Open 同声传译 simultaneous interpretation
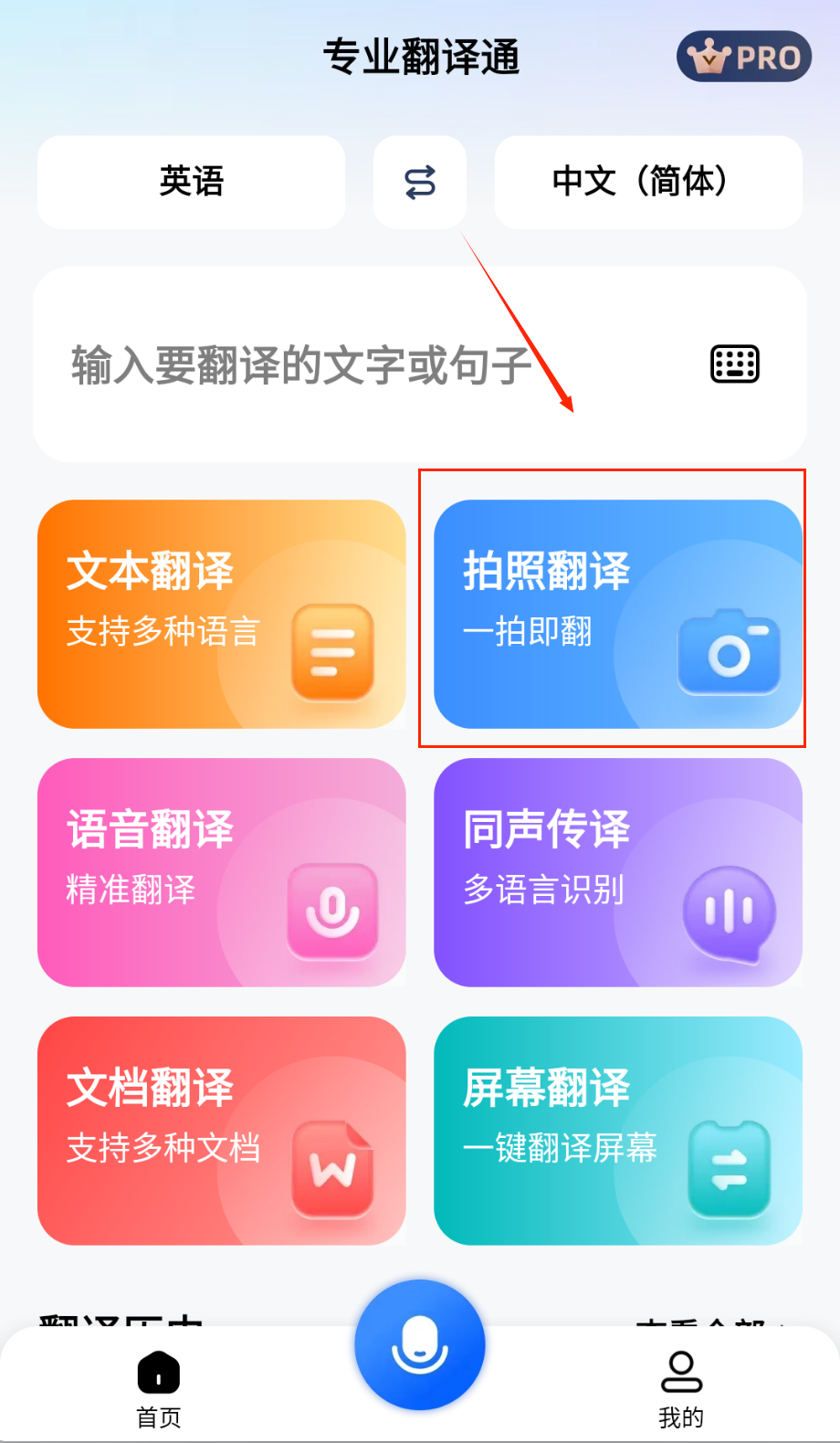This screenshot has height=1443, width=840. tap(617, 872)
